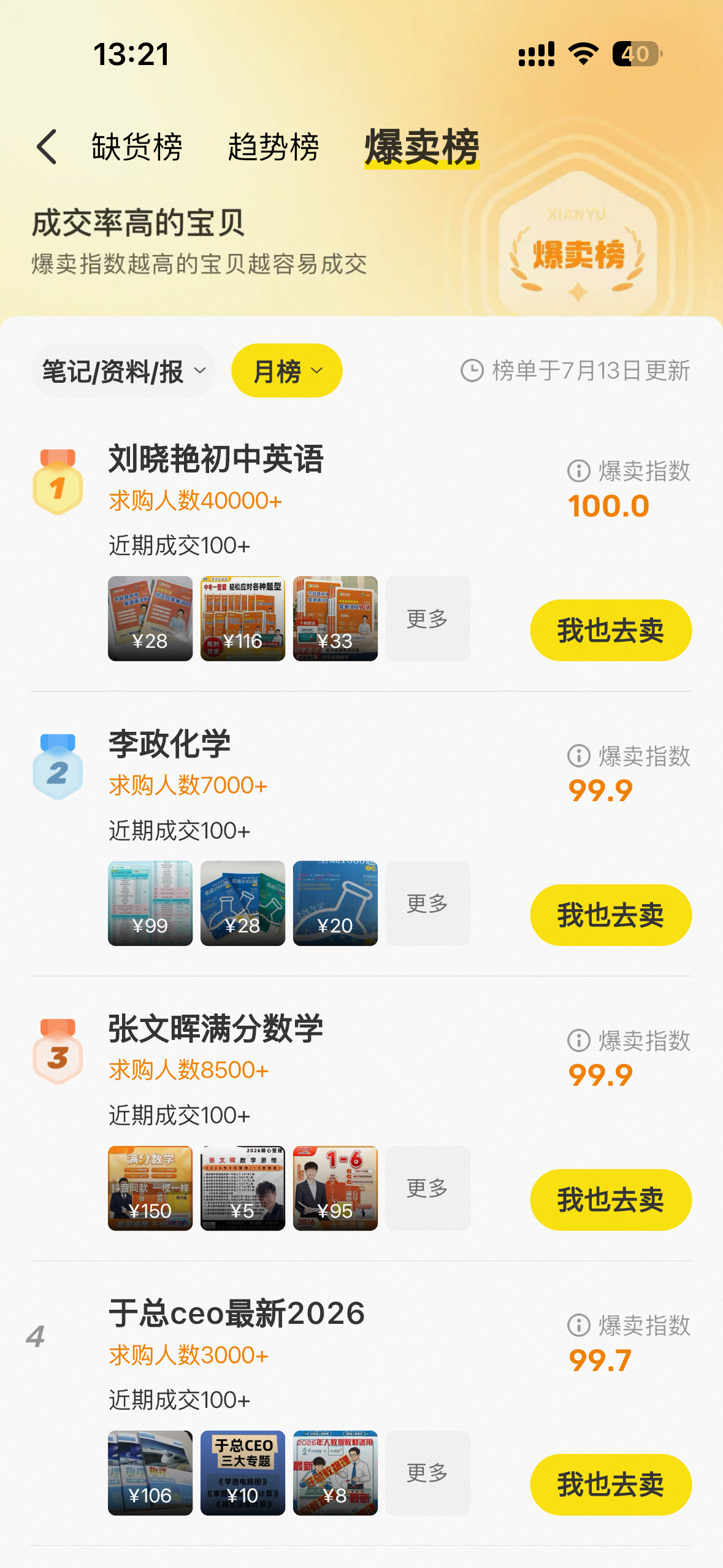The image size is (723, 1568).
Task: Tap 我也去卖 for 张文晖满分数学
Action: [611, 1199]
